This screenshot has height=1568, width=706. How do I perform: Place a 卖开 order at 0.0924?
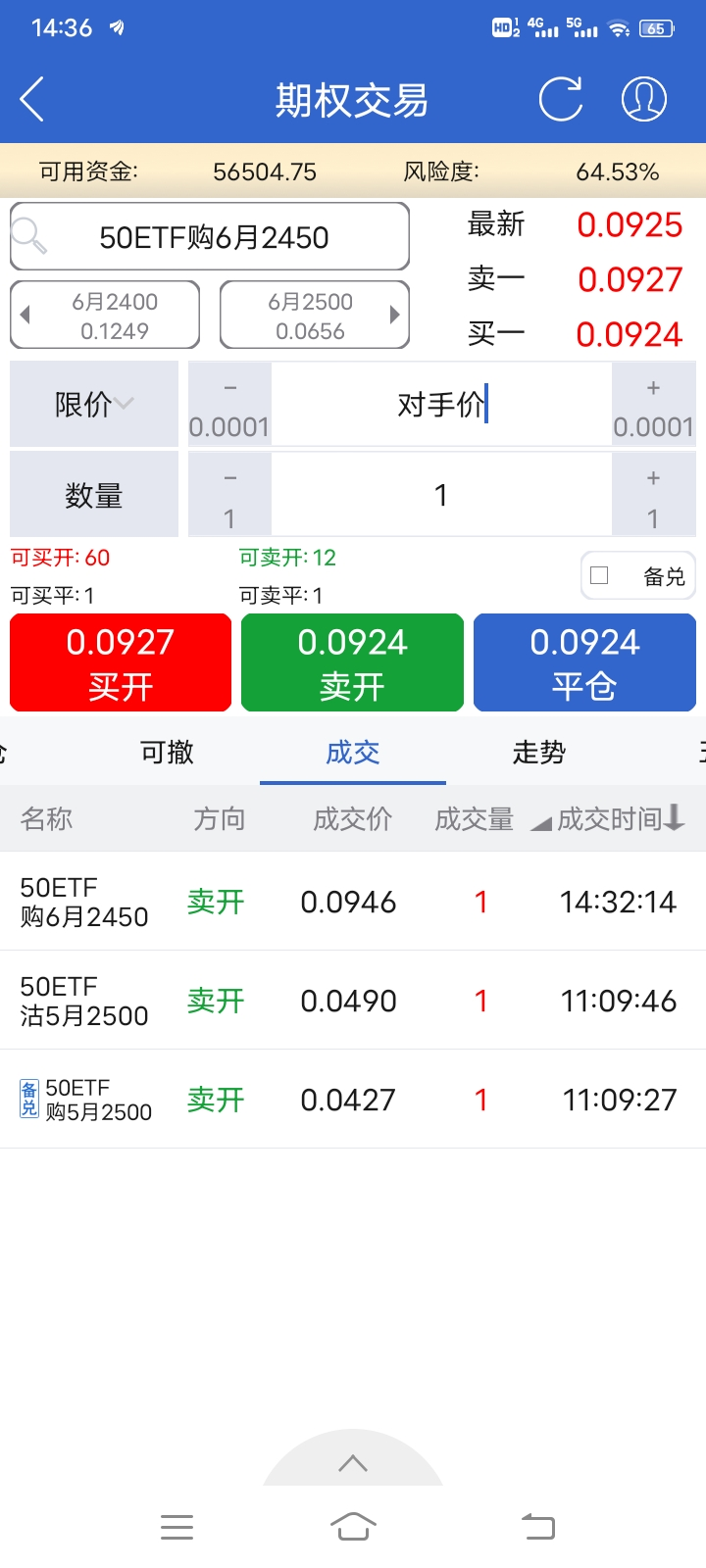click(x=352, y=662)
